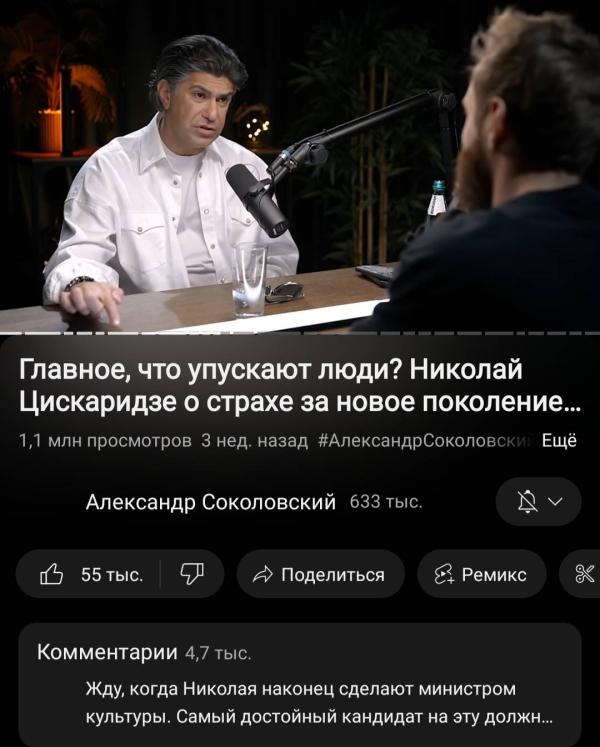Open the notification bell dropdown

coord(539,502)
